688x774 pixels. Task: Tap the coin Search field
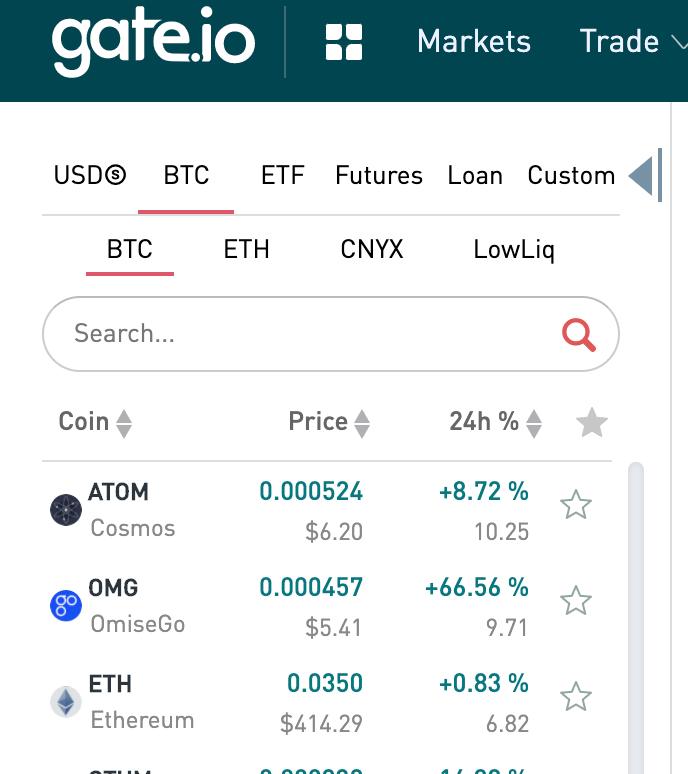[x=300, y=333]
